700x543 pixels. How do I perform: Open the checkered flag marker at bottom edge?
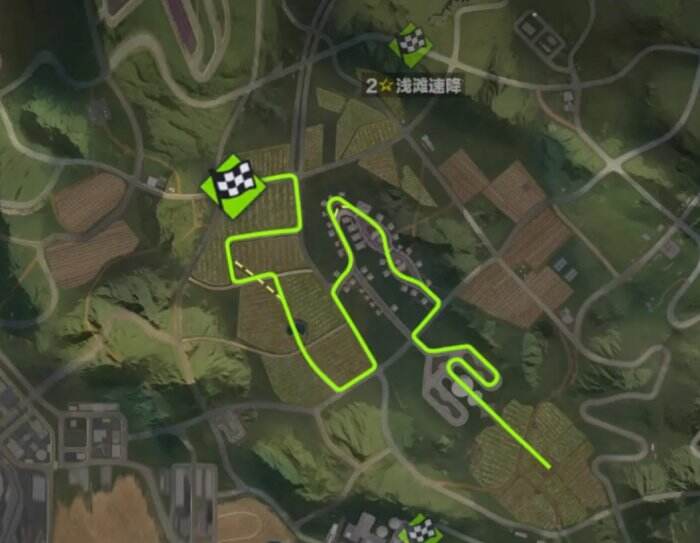pyautogui.click(x=420, y=530)
